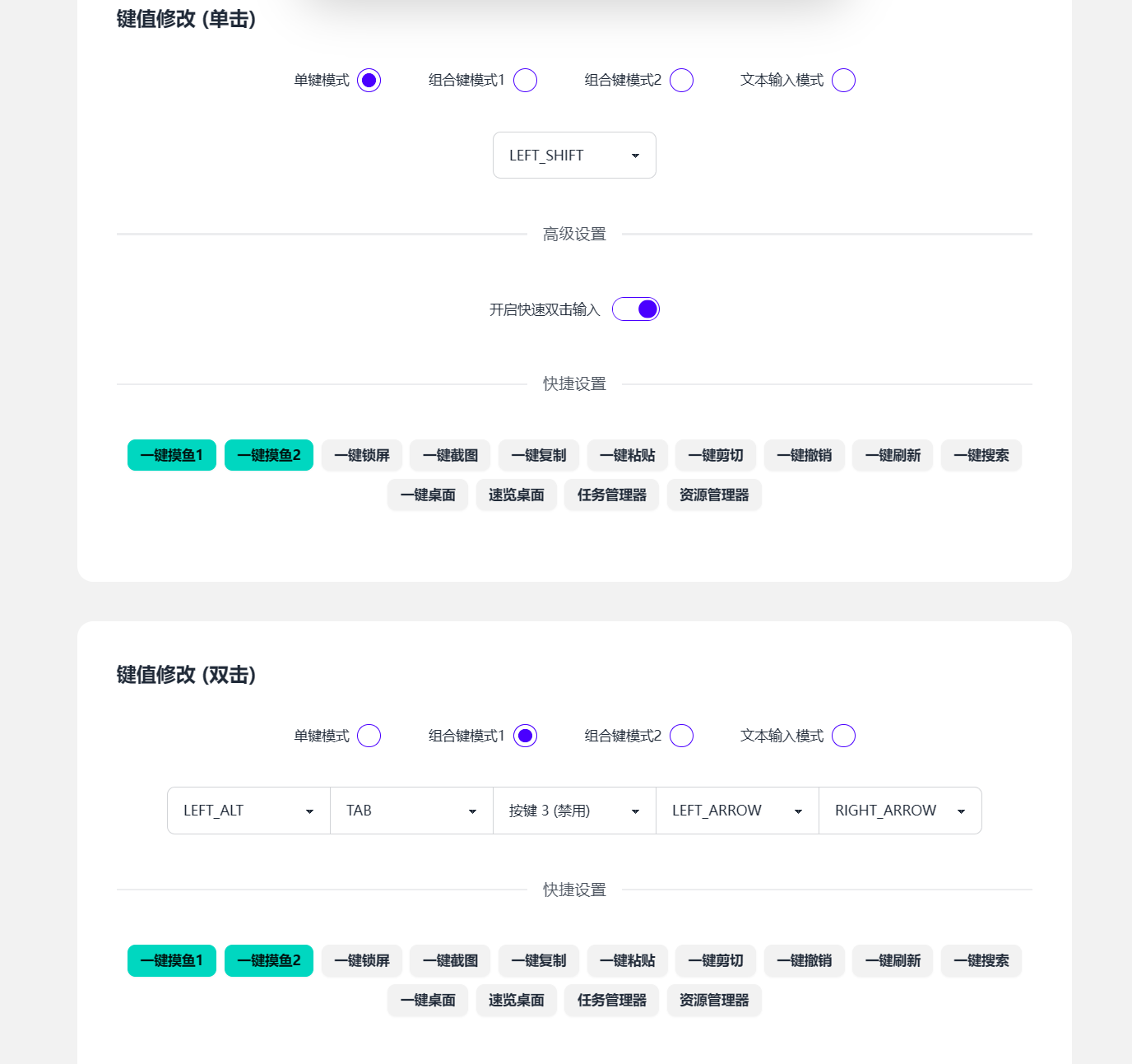Tap 一键搜索 chip in 单击 section

tap(981, 455)
